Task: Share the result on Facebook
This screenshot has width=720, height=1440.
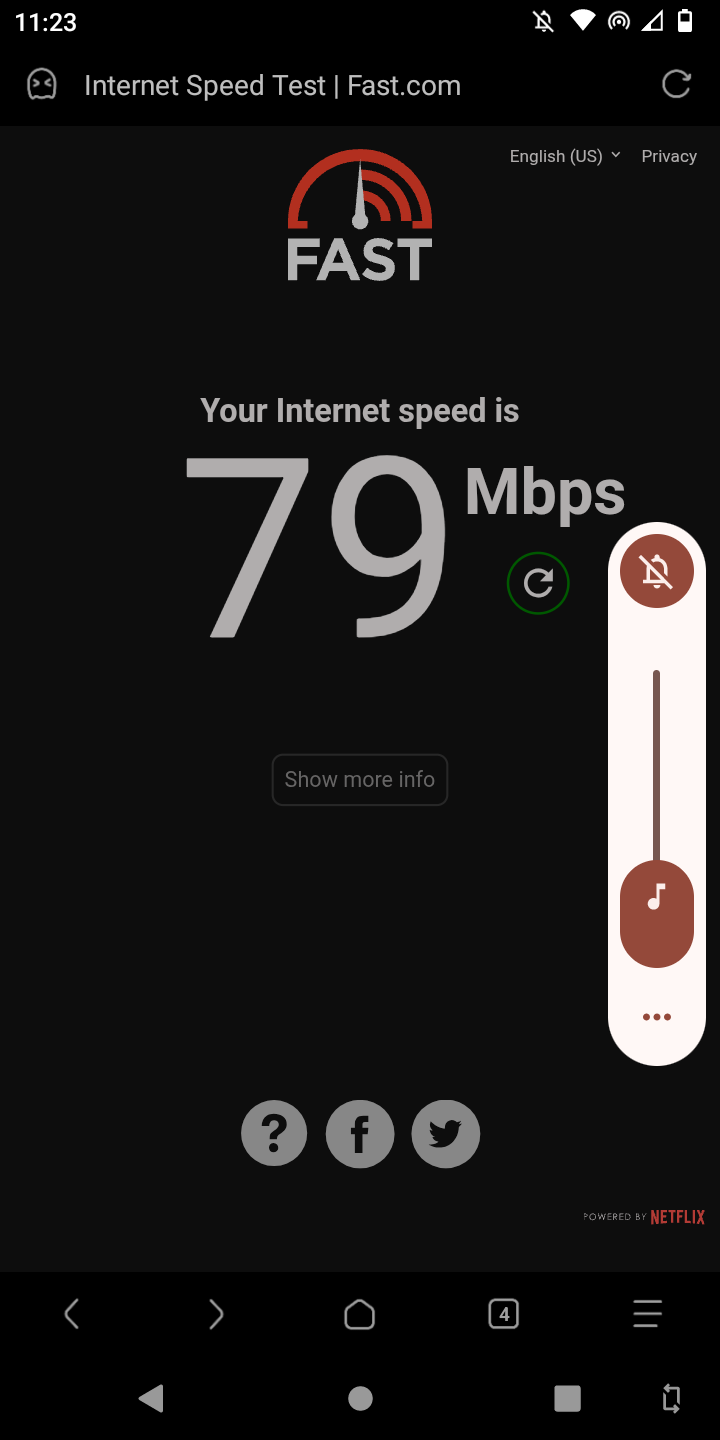Action: point(360,1133)
